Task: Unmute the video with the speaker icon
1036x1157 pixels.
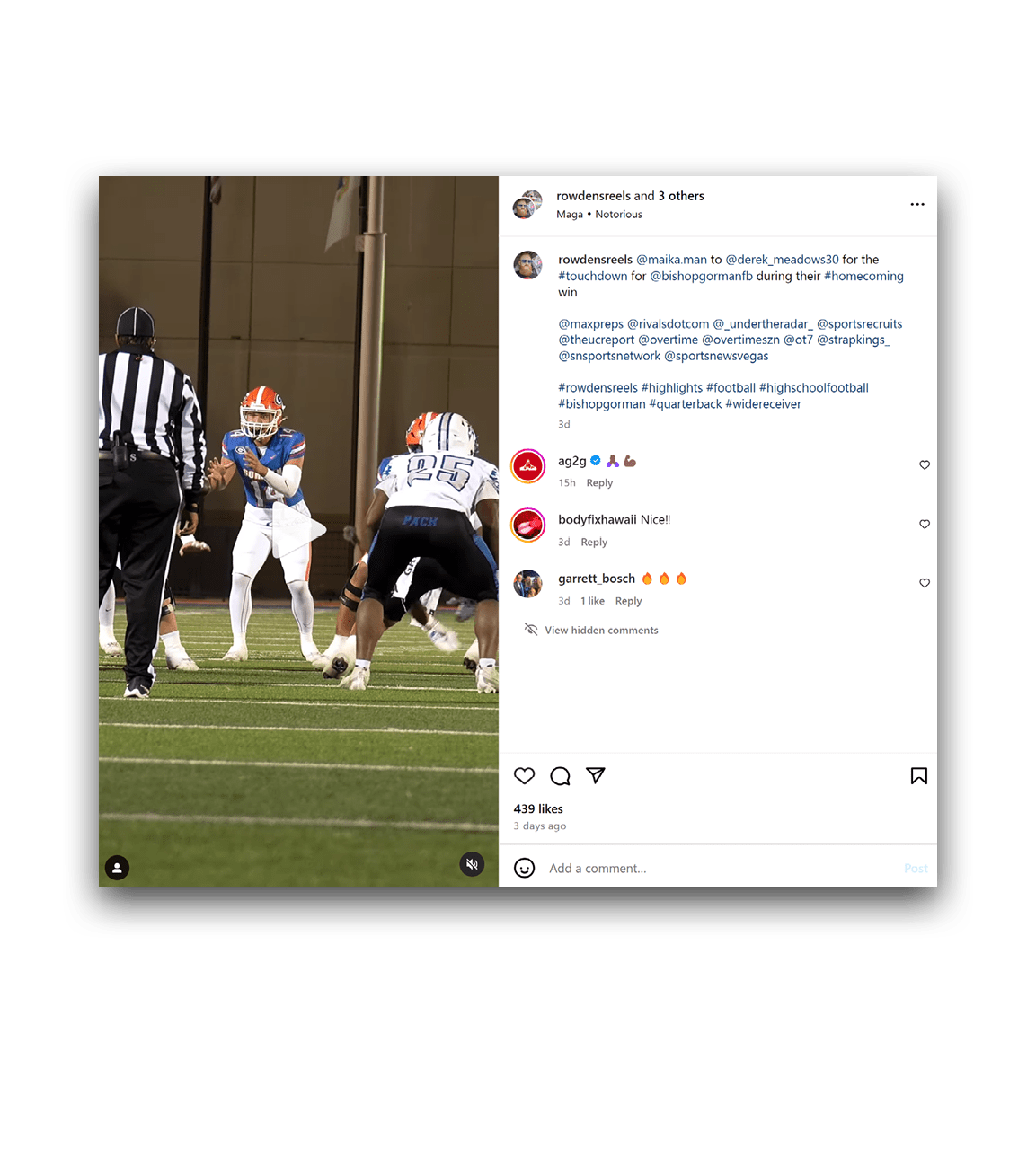Action: [x=472, y=864]
